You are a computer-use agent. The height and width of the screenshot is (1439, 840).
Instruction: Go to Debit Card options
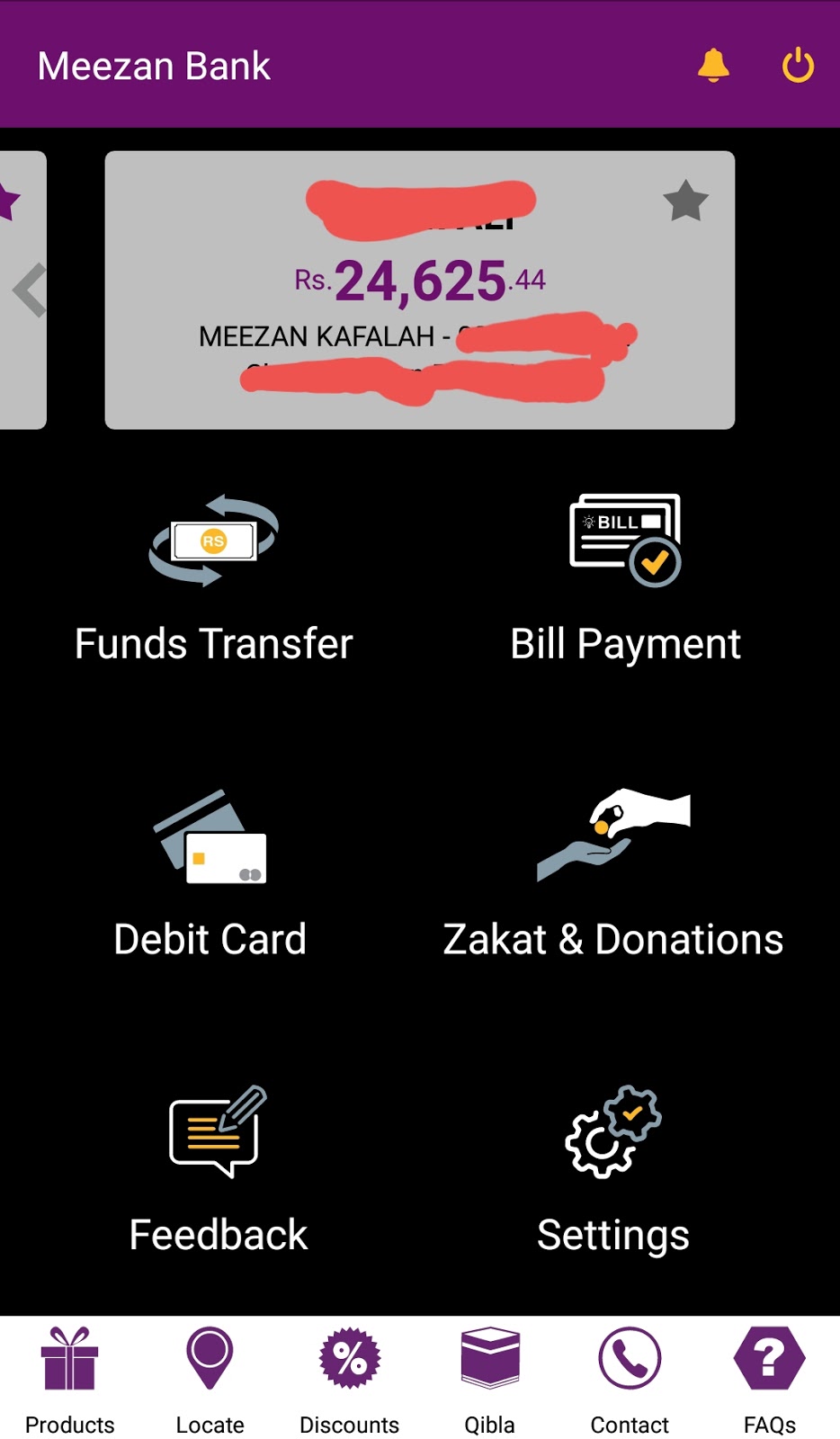(x=210, y=875)
